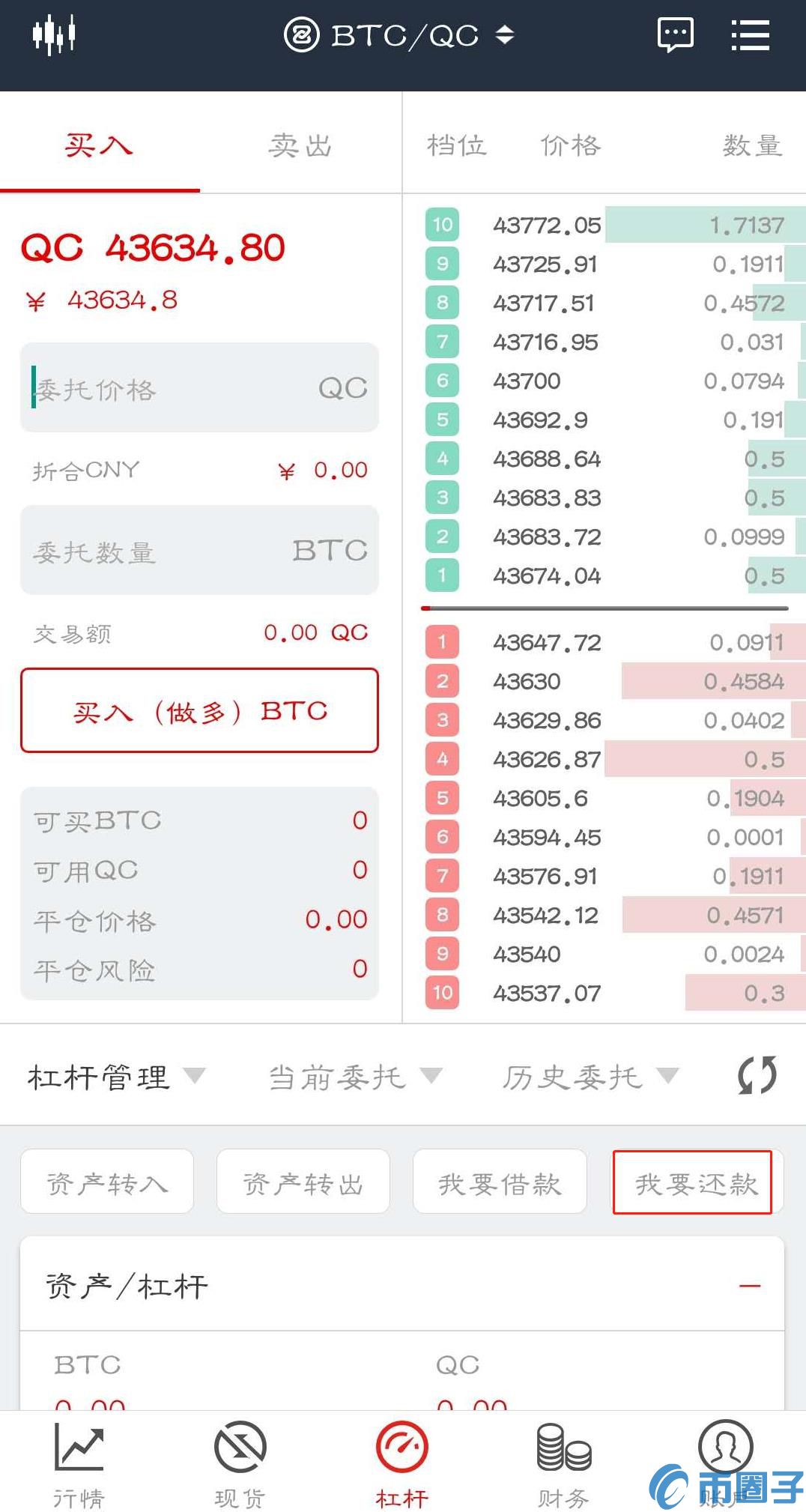Open the 当前委托 dropdown

coord(355,1077)
